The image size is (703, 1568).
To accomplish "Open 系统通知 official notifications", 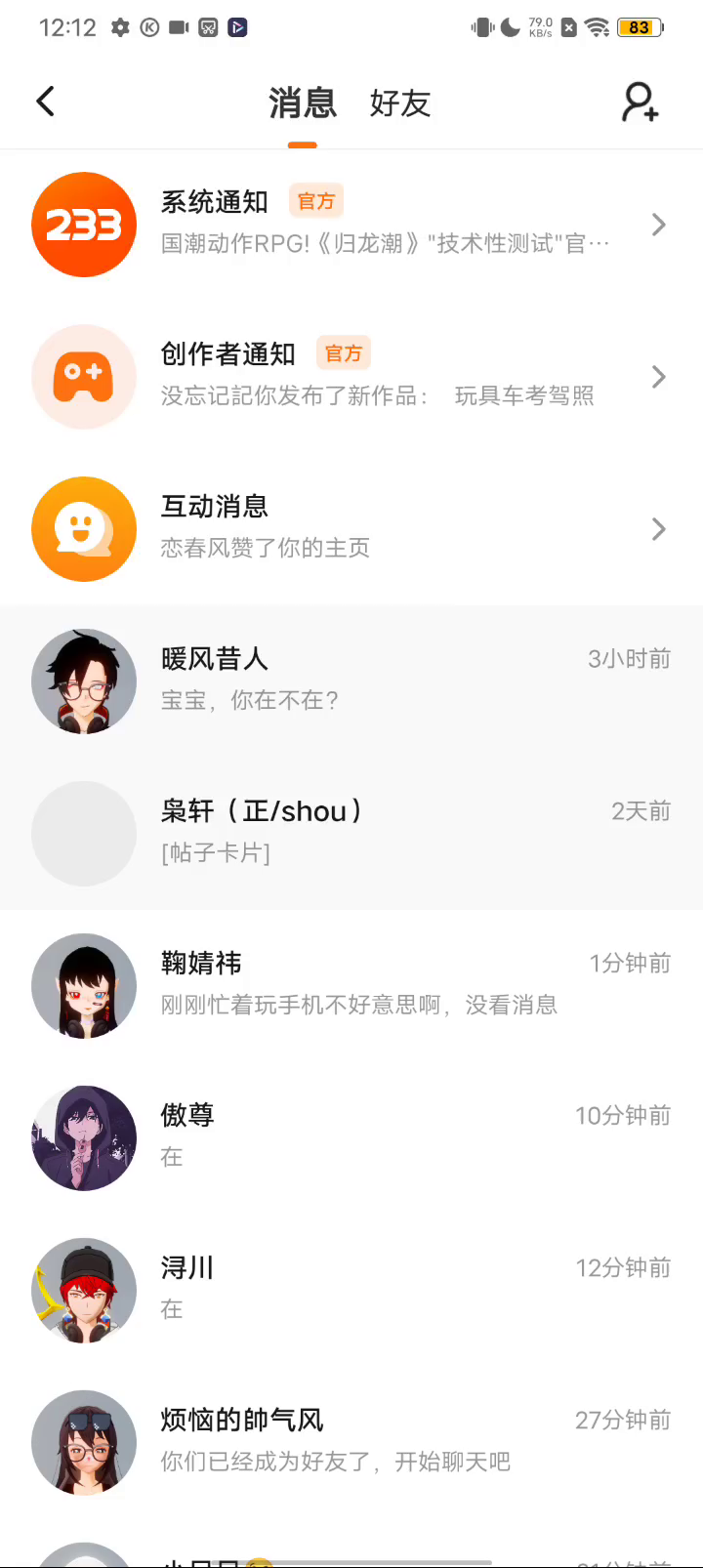I will click(x=351, y=225).
